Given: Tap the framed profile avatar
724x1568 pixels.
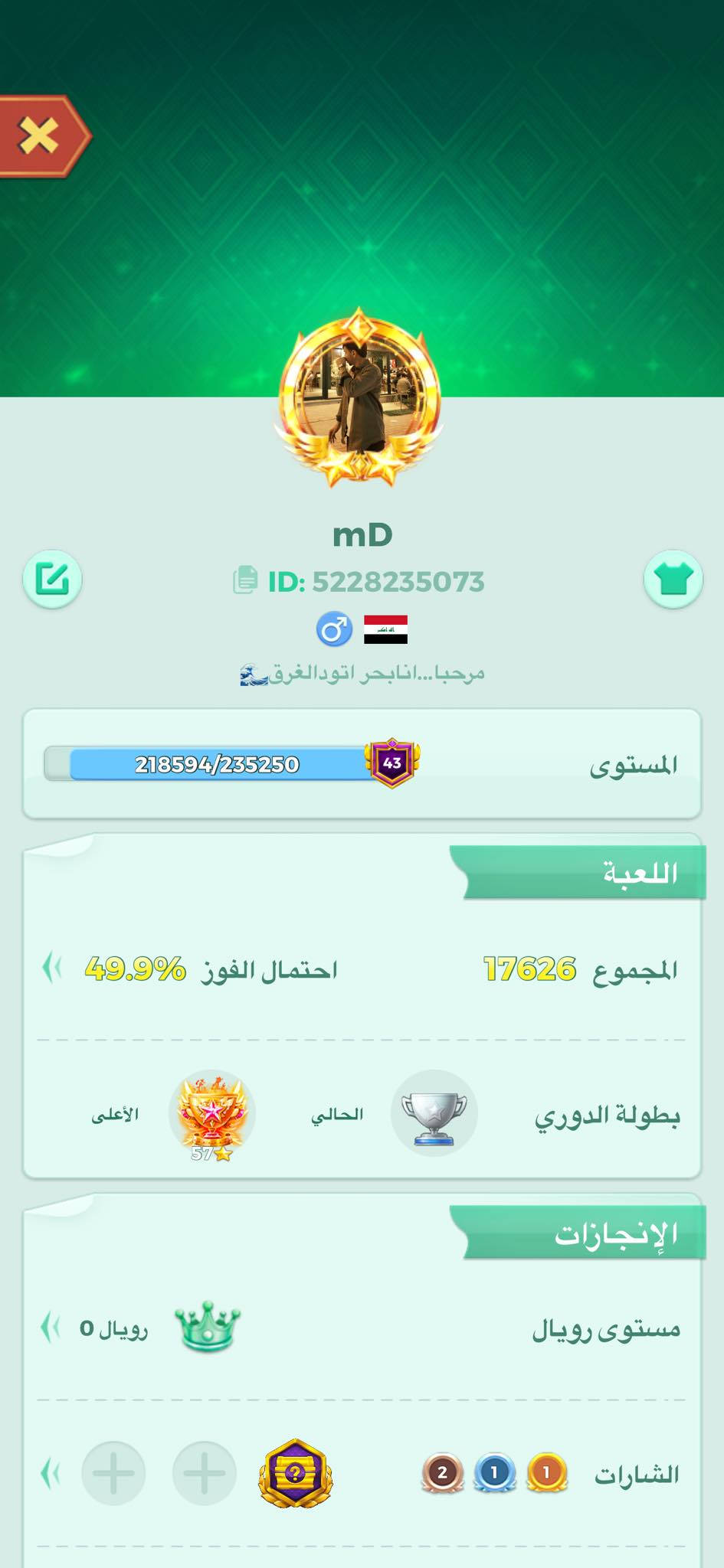Looking at the screenshot, I should 360,396.
